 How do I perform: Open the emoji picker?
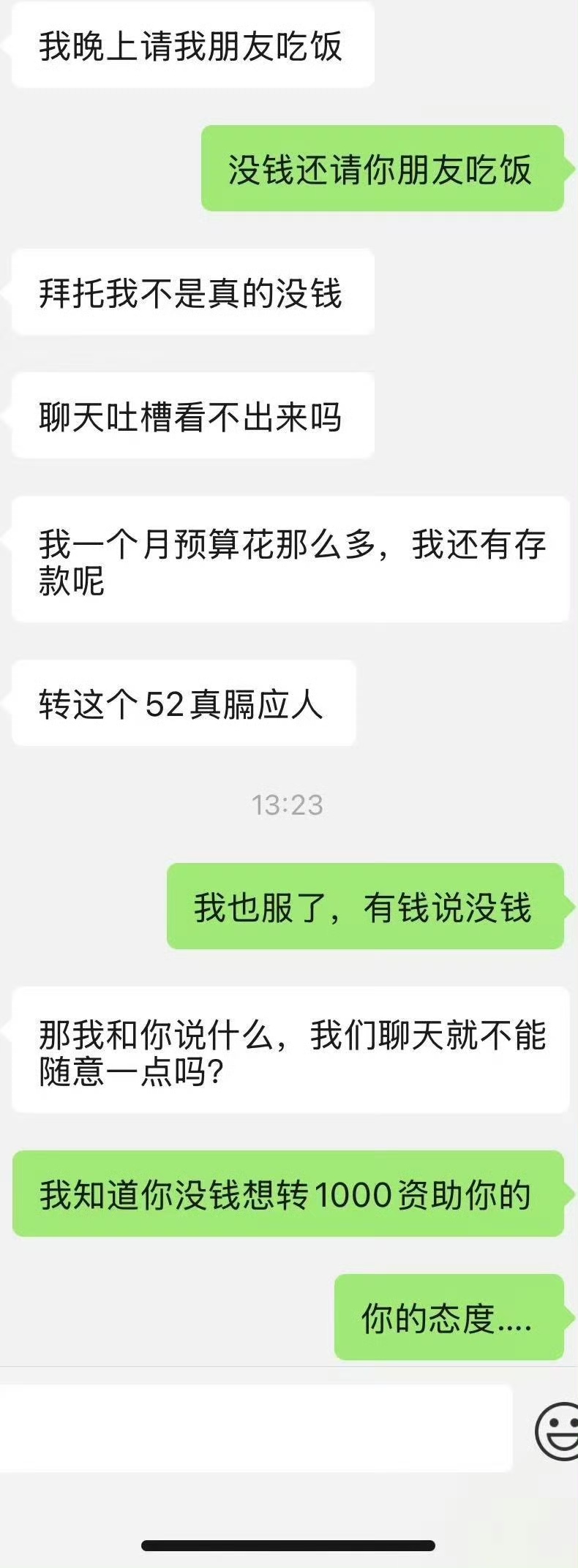pos(559,1430)
